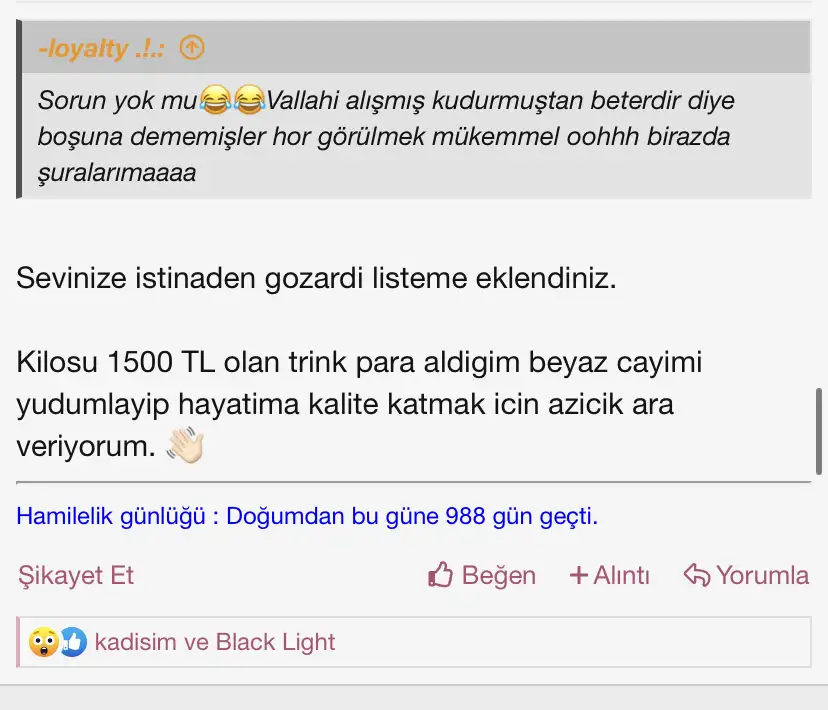828x710 pixels.
Task: Open -loyalty .!.: user profile
Action: tap(102, 48)
